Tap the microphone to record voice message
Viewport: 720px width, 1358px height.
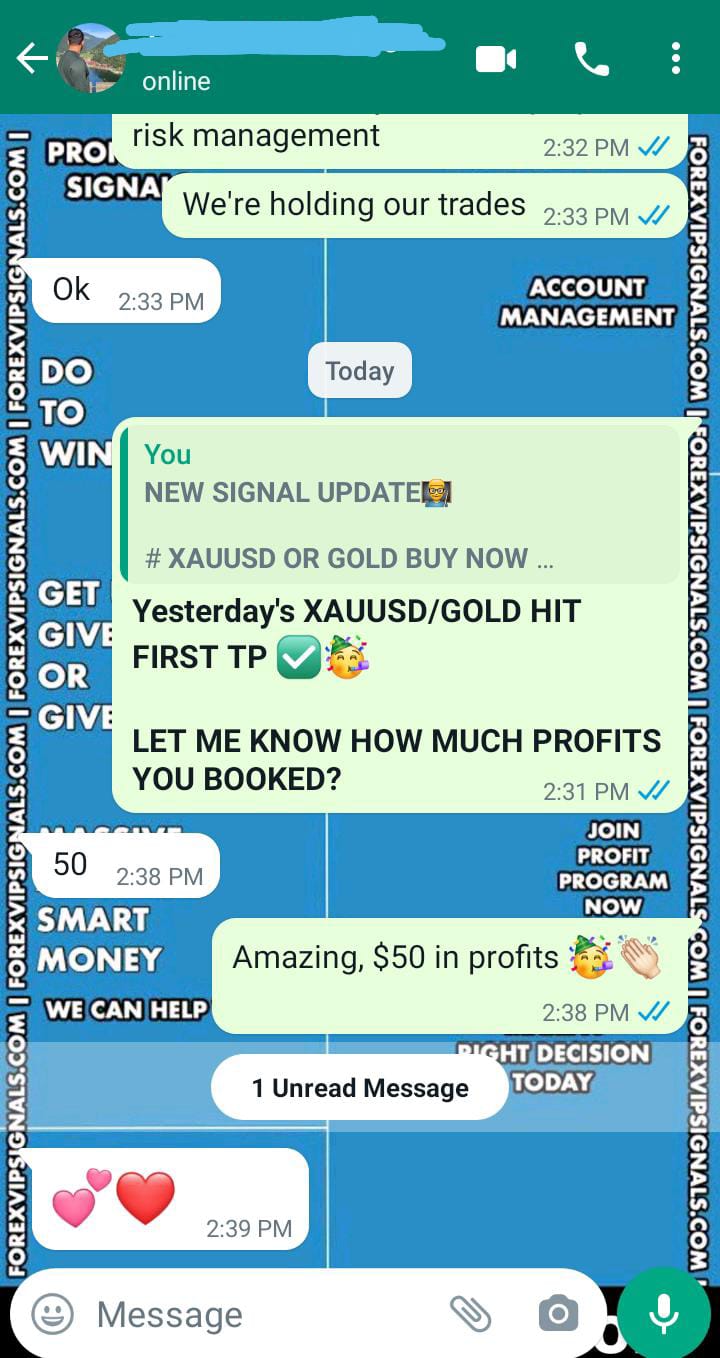click(x=664, y=1311)
